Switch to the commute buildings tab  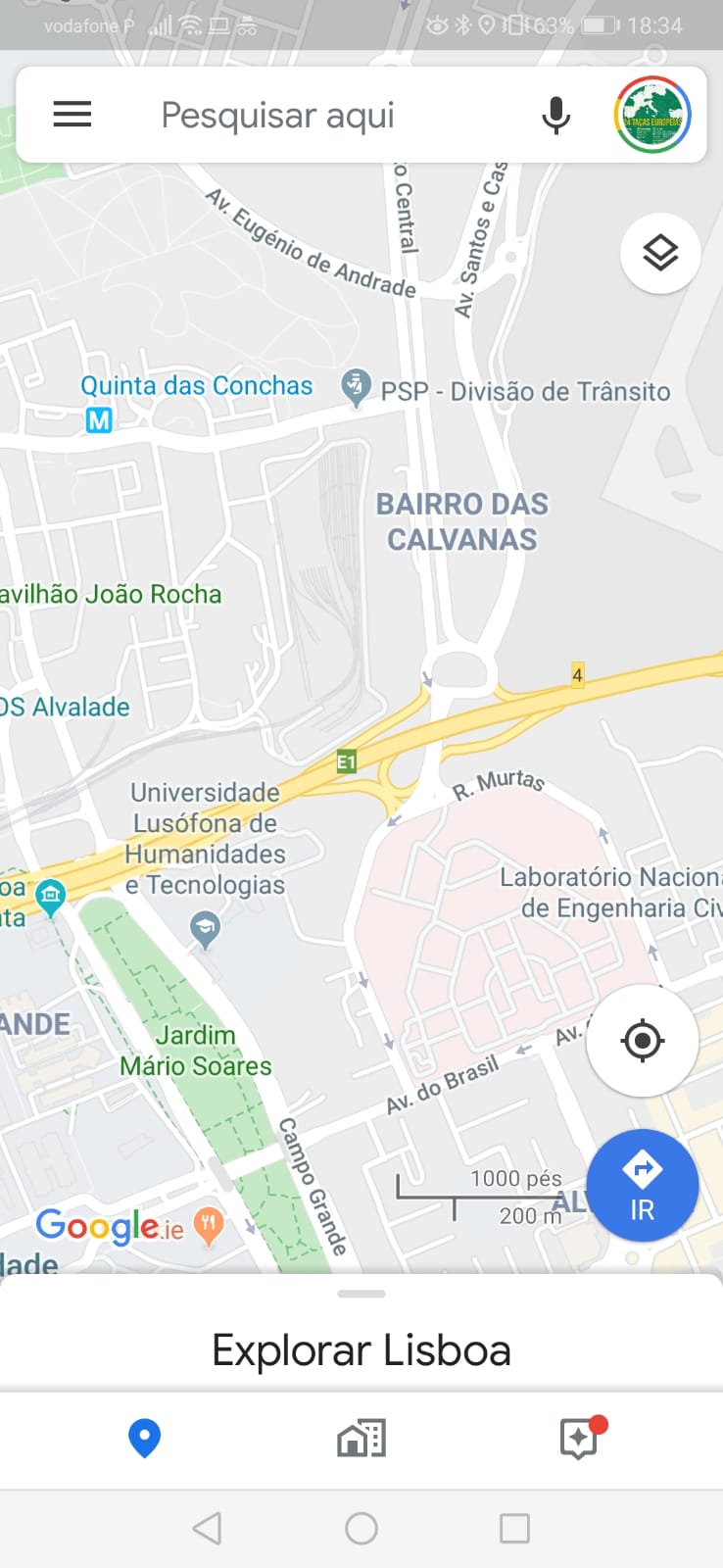[361, 1439]
